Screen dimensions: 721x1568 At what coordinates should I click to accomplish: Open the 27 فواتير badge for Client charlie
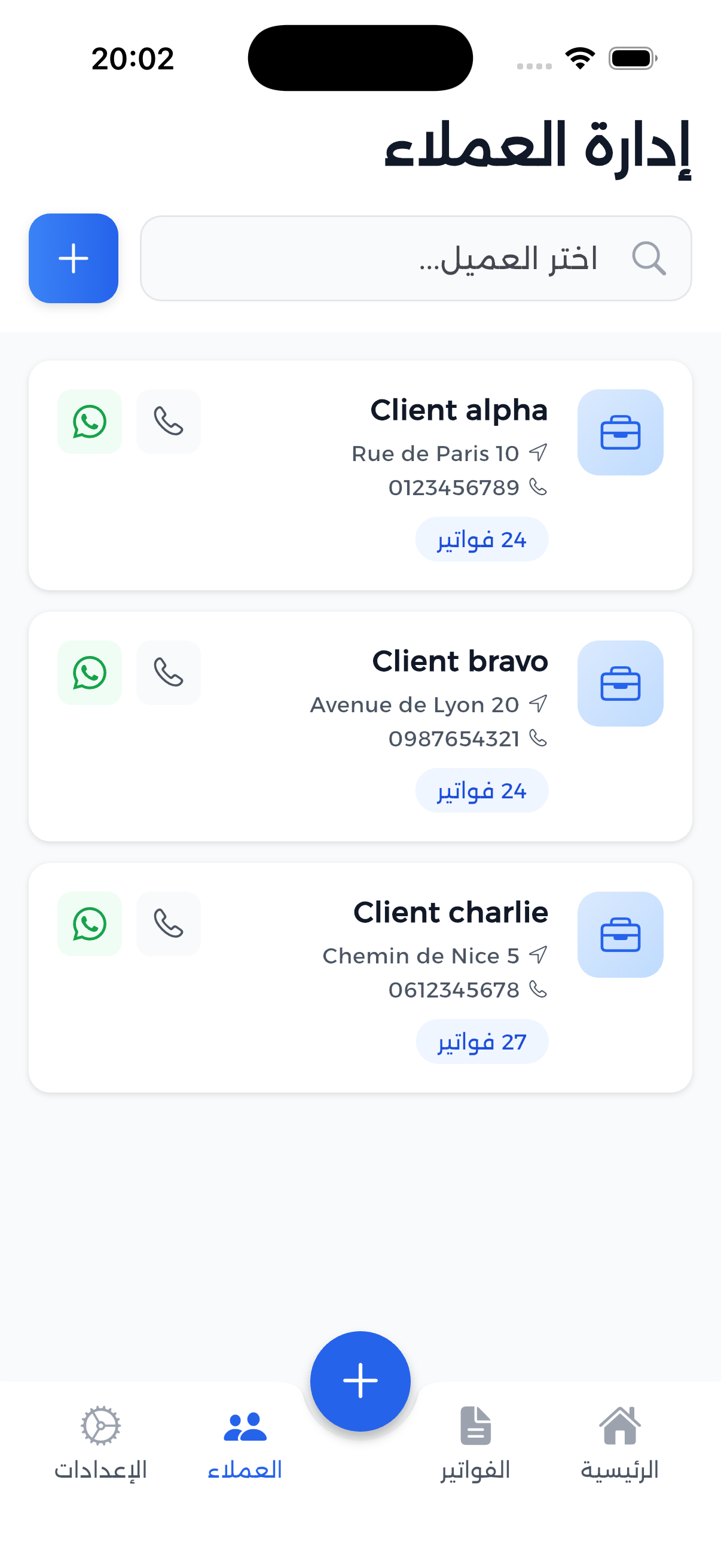[x=482, y=1042]
